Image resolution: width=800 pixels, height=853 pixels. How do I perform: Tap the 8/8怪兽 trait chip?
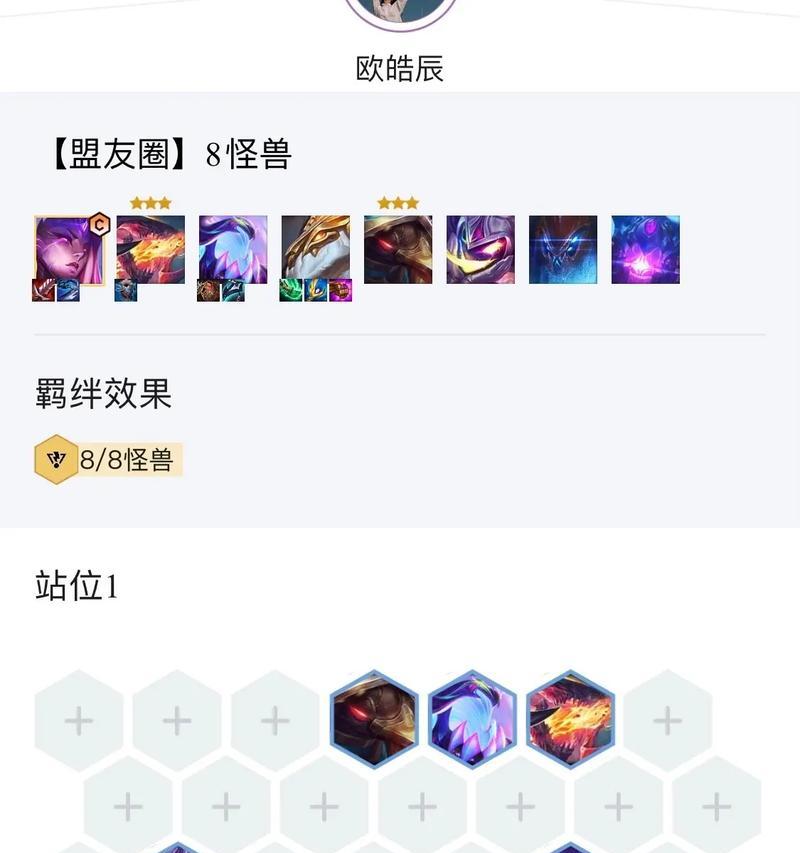109,460
